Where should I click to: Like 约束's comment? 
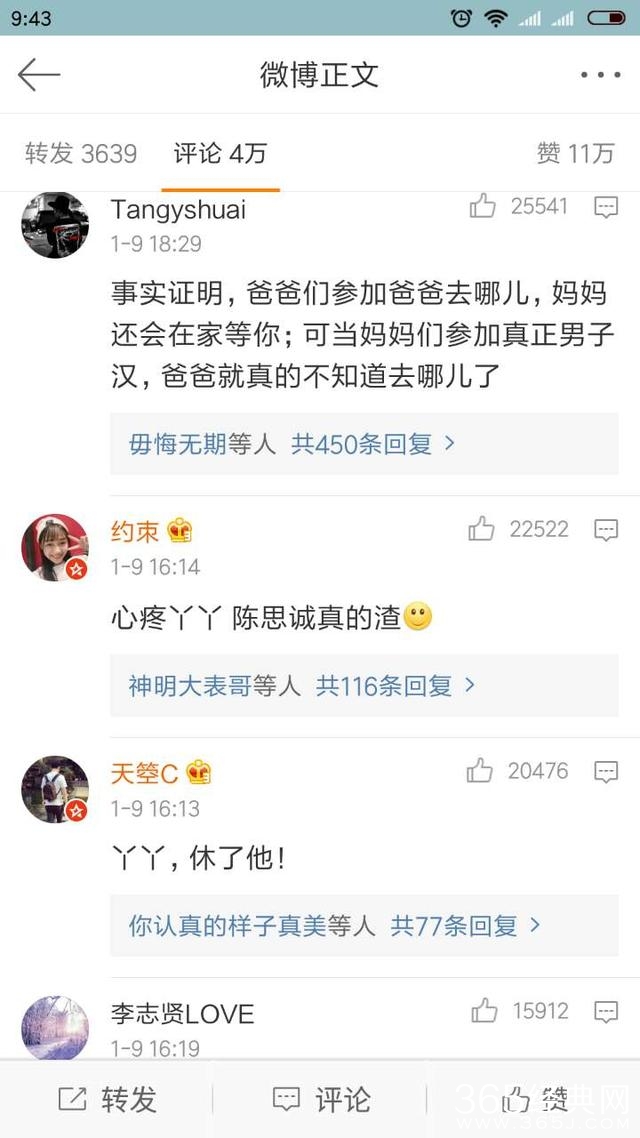tap(482, 529)
